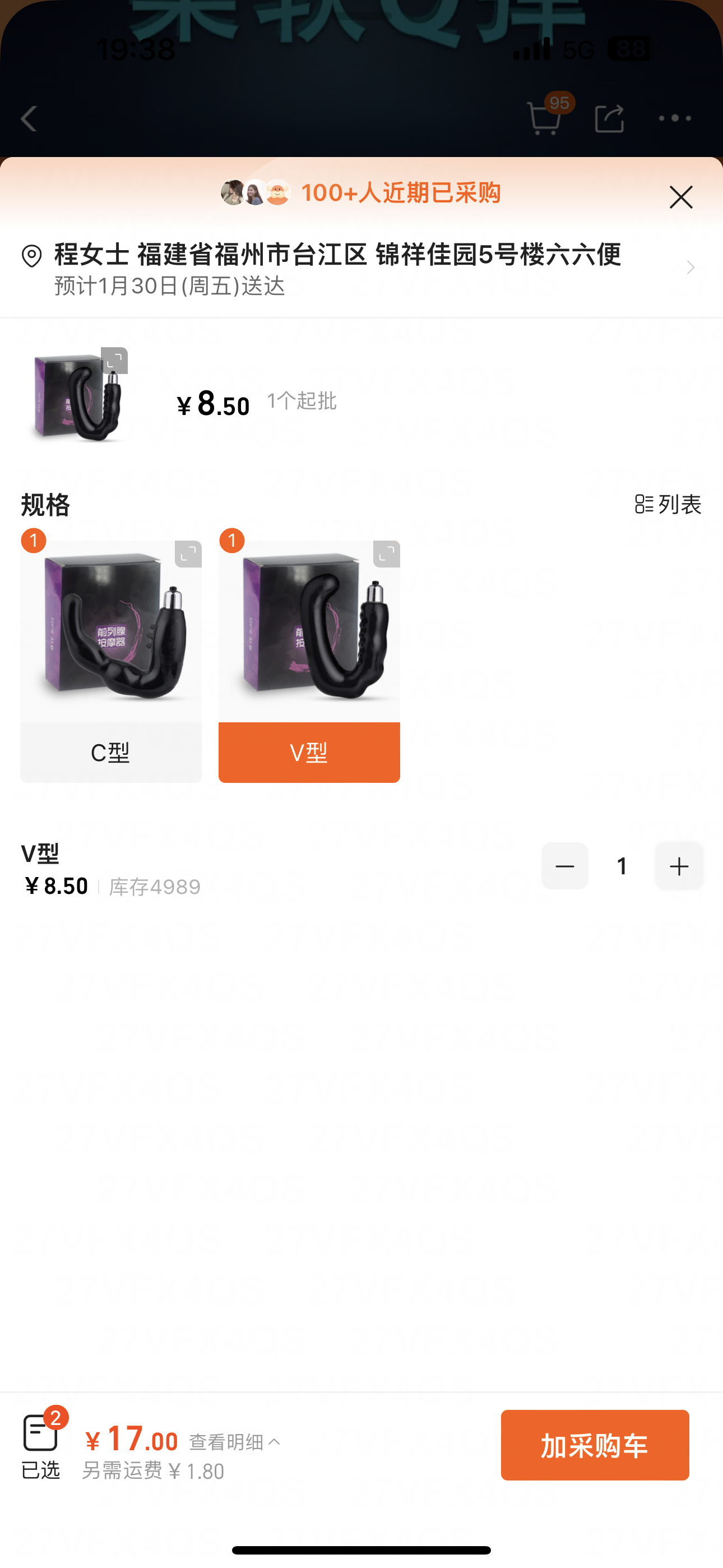Switch specification view to 列表

668,504
